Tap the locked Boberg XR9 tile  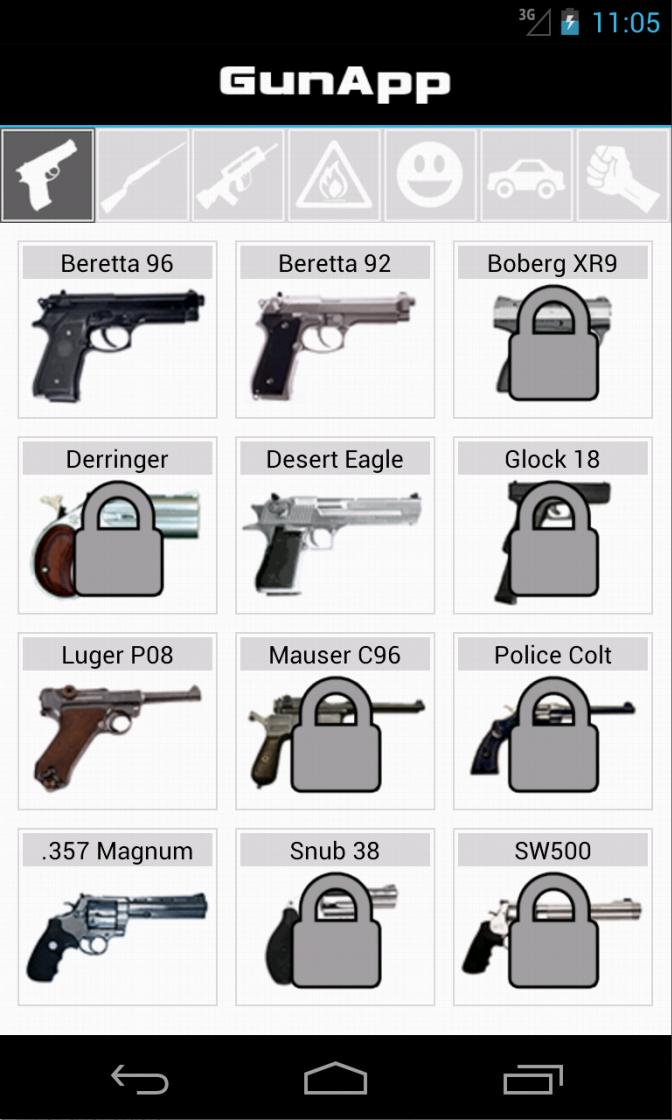(x=553, y=329)
